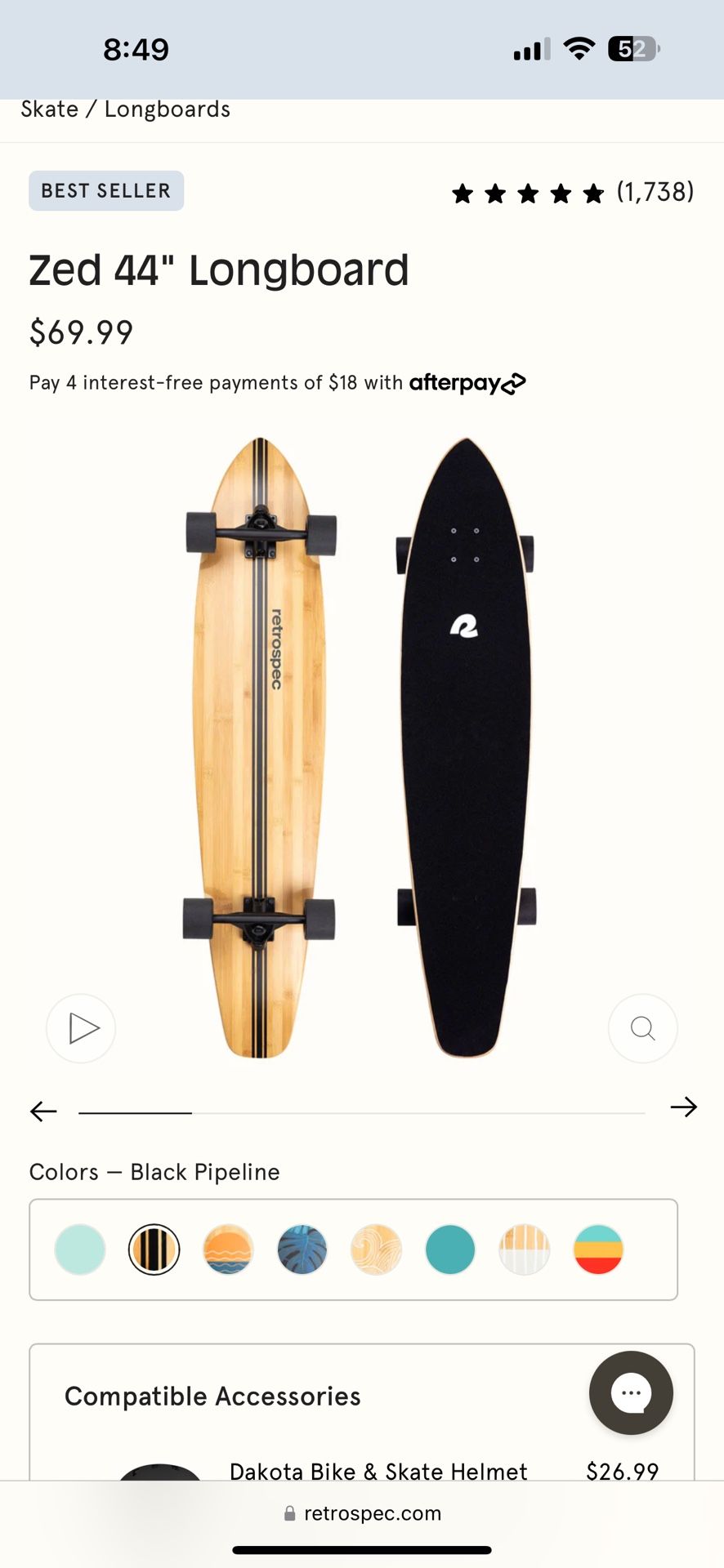Open the image zoom magnifier
Screen dimensions: 724x1568
(x=643, y=1028)
